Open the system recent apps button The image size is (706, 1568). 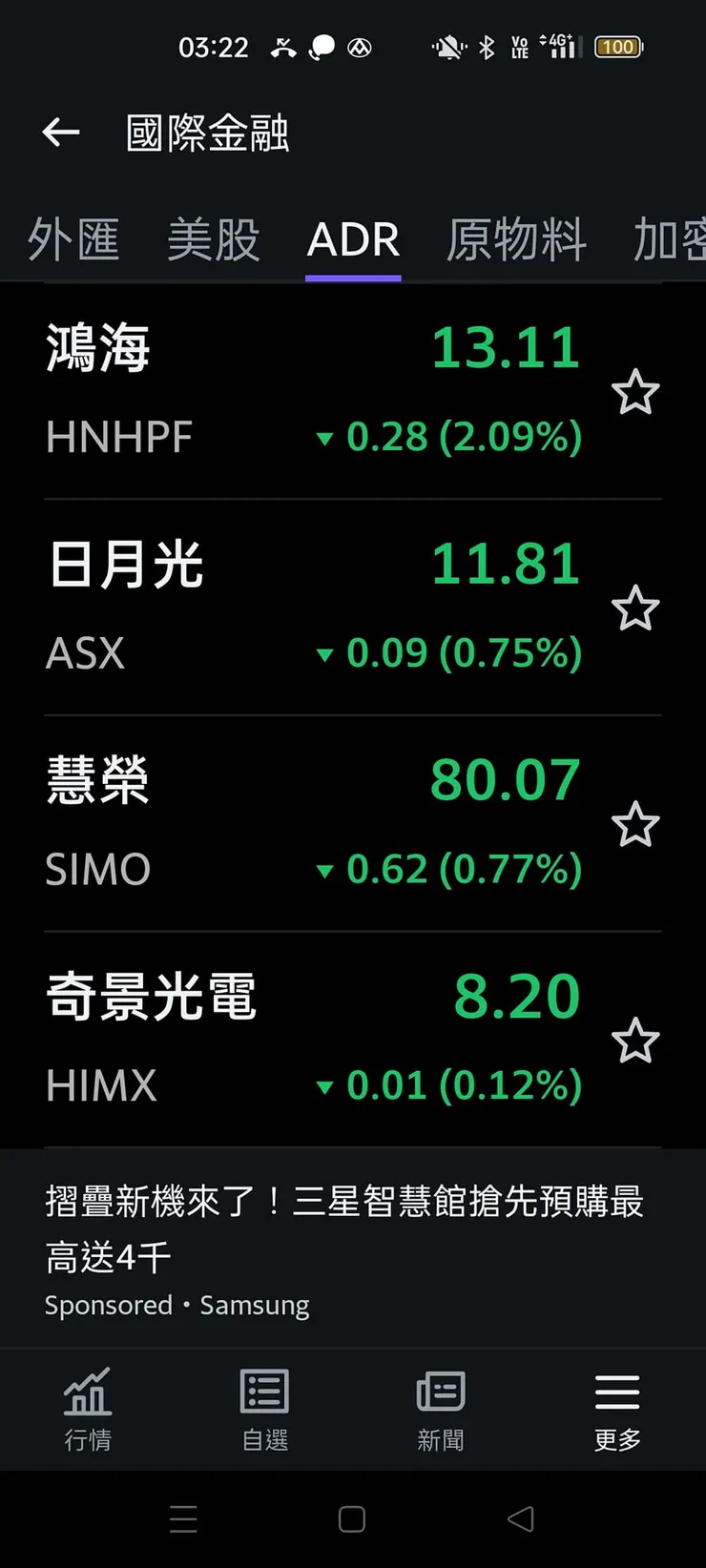183,1519
